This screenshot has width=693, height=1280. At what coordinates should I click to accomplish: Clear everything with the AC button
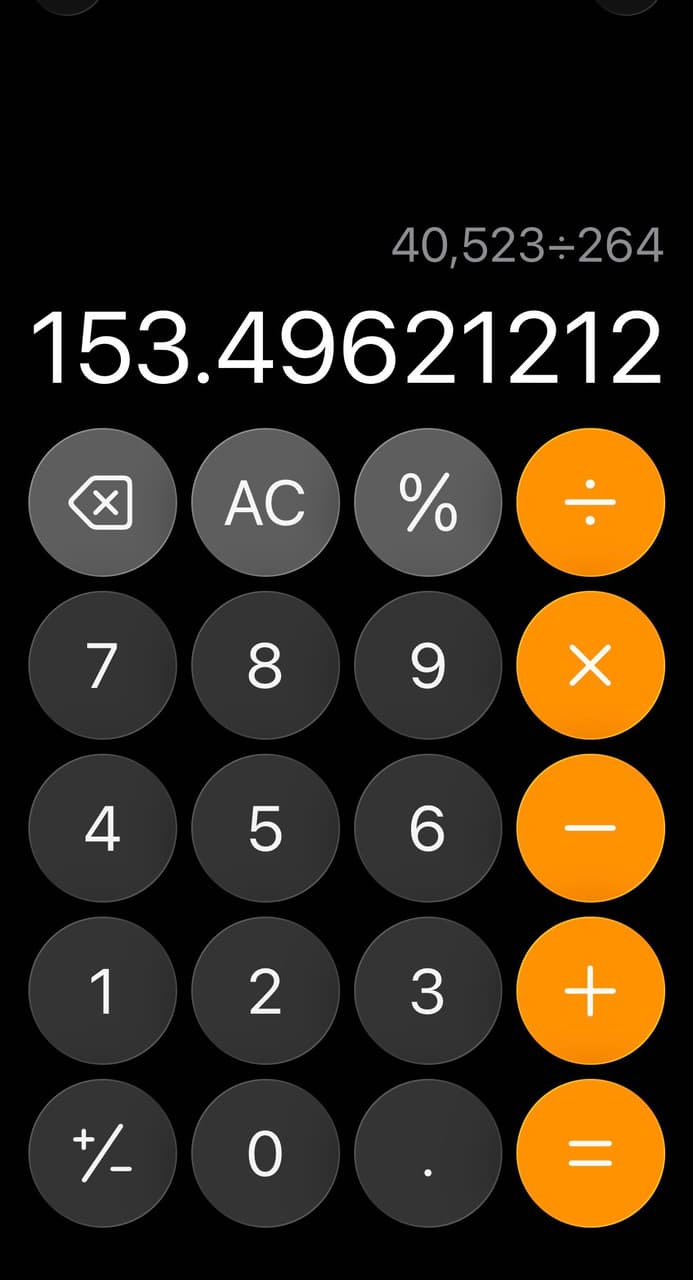tap(265, 502)
